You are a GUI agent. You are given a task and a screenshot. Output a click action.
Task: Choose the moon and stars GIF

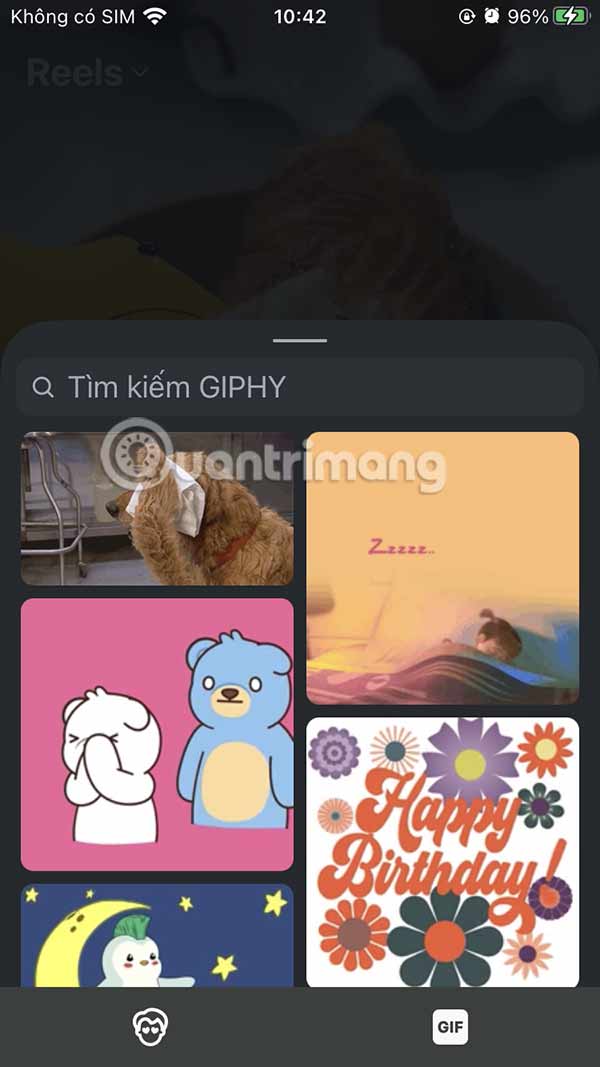pos(157,936)
